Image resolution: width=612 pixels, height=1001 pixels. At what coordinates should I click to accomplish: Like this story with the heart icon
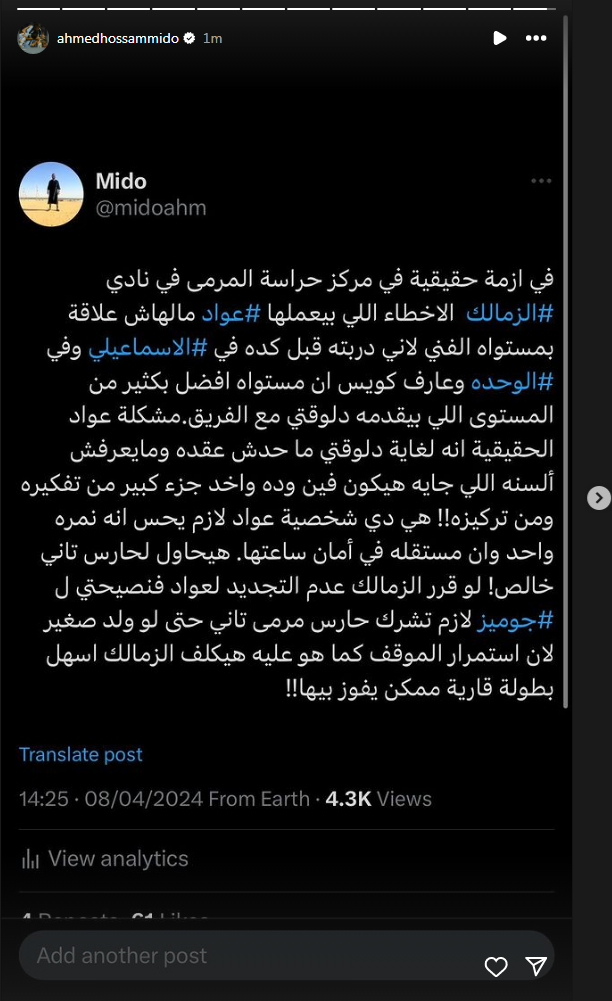pyautogui.click(x=496, y=966)
